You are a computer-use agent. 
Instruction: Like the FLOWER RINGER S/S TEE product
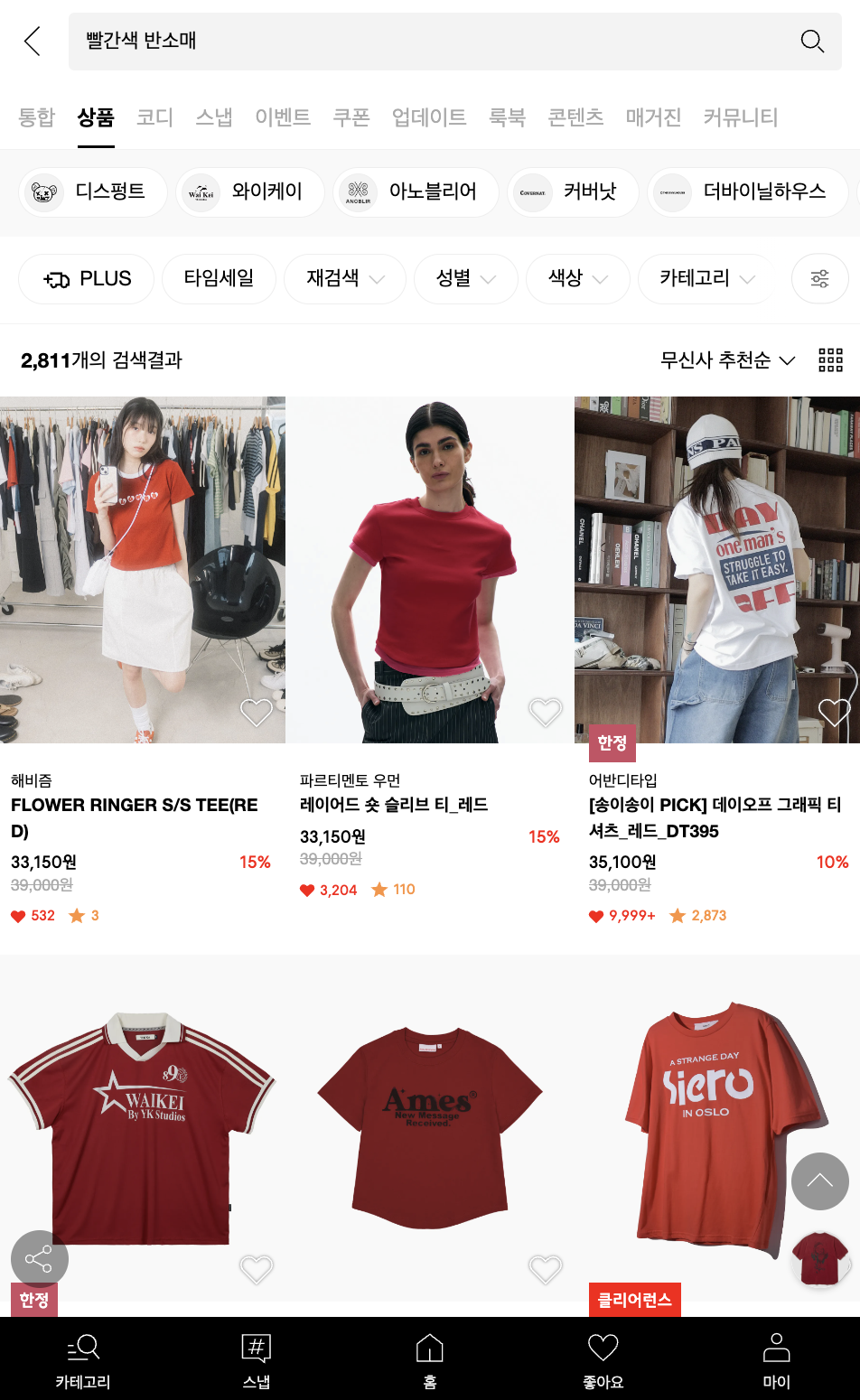click(257, 713)
